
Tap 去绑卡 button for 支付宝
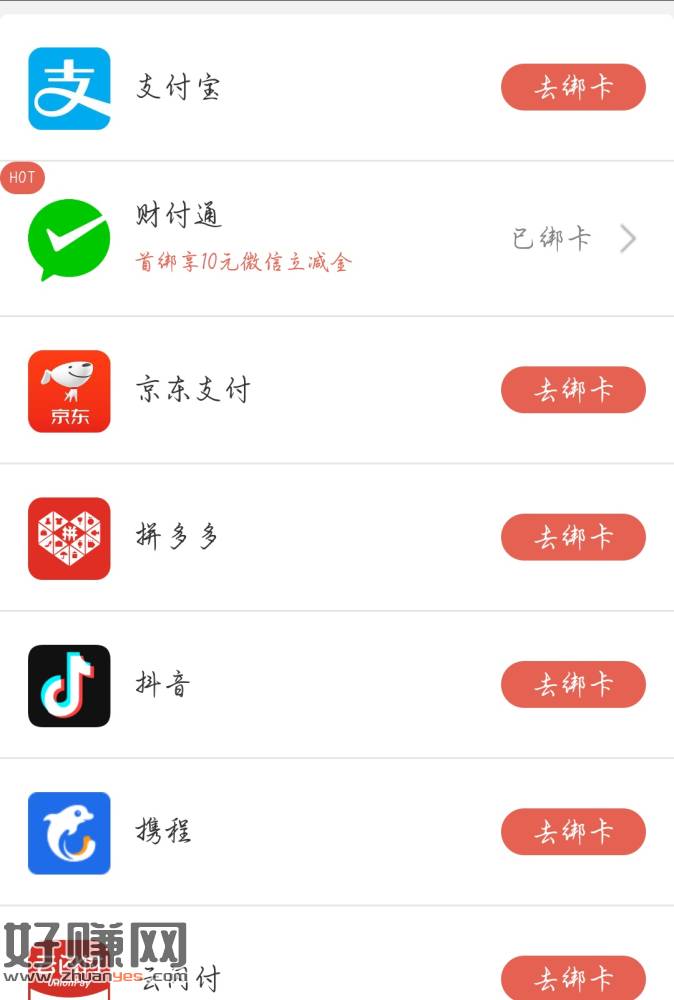tap(573, 87)
